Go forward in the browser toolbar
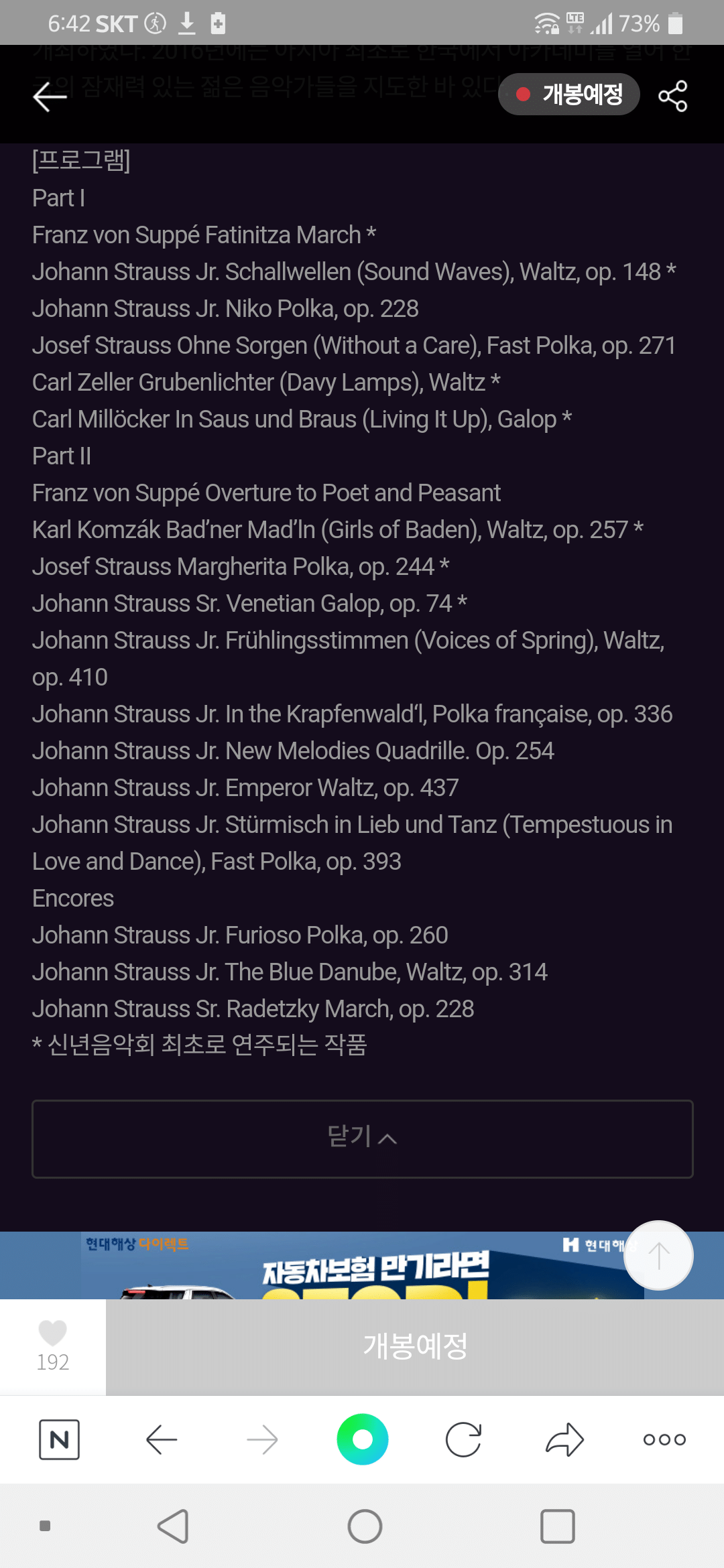This screenshot has height=1568, width=724. click(x=262, y=1439)
